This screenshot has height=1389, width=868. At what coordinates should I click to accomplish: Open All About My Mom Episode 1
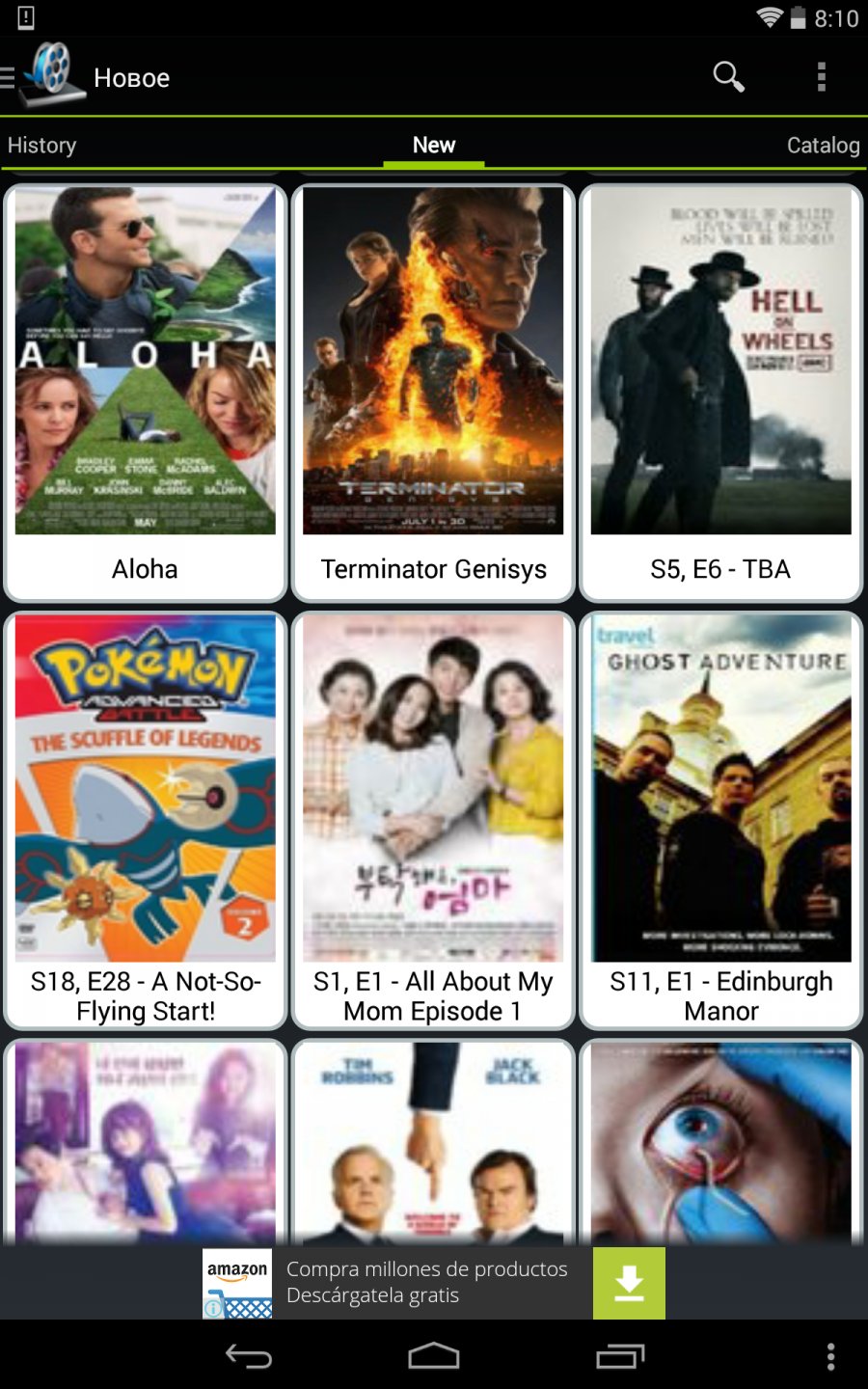pos(433,820)
